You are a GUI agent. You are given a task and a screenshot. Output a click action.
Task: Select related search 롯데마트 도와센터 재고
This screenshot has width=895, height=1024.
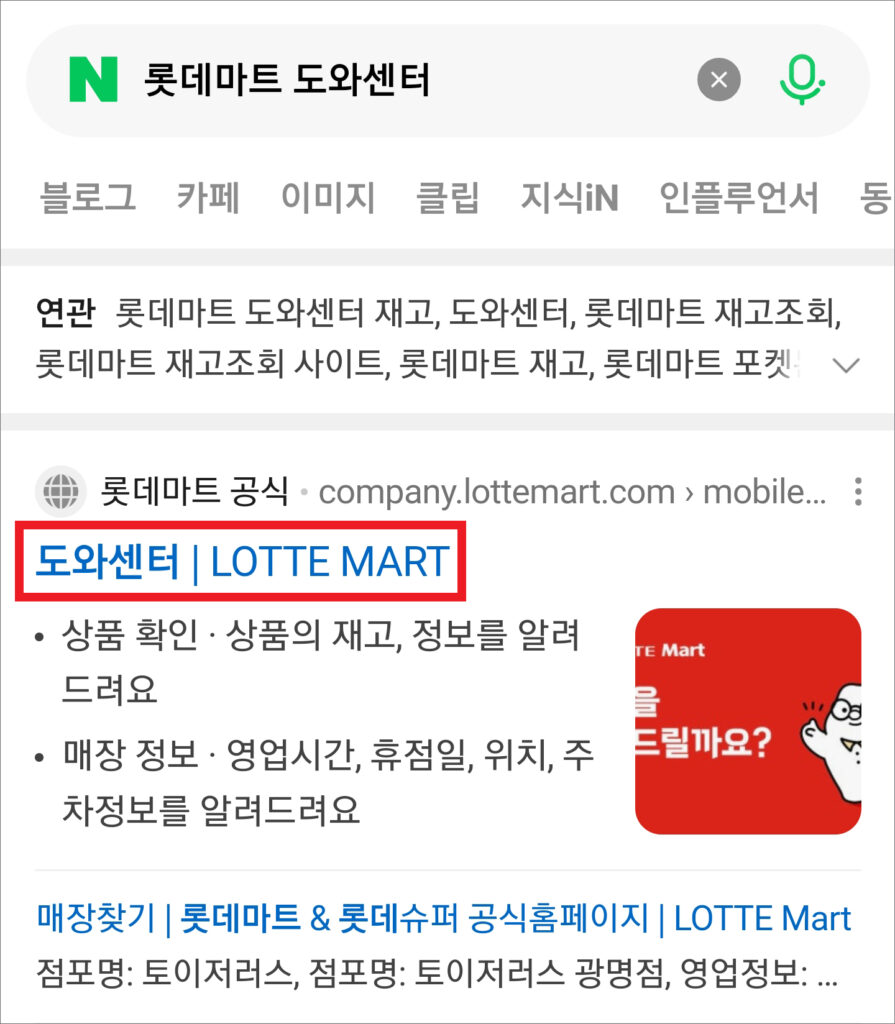274,316
